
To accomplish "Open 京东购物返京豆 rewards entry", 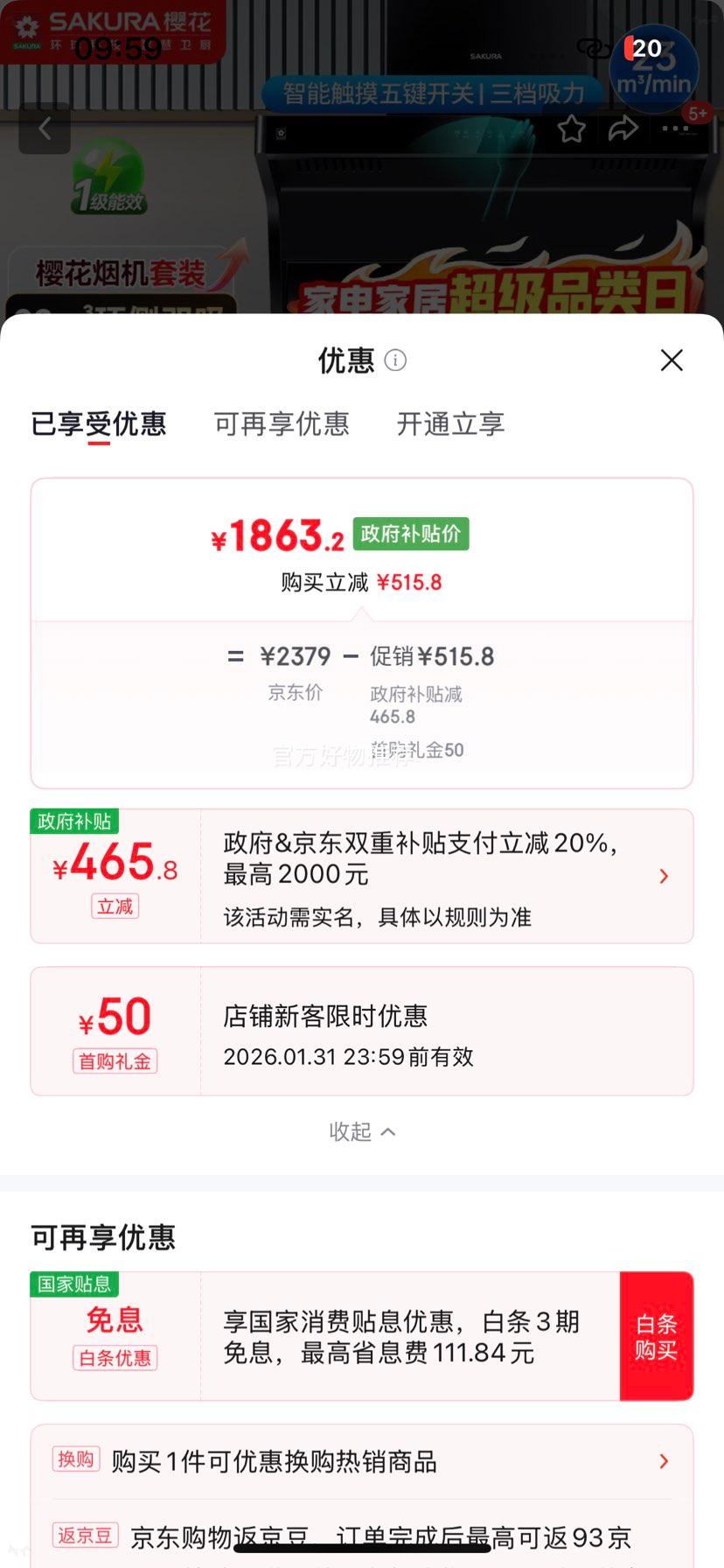I will 362,1536.
